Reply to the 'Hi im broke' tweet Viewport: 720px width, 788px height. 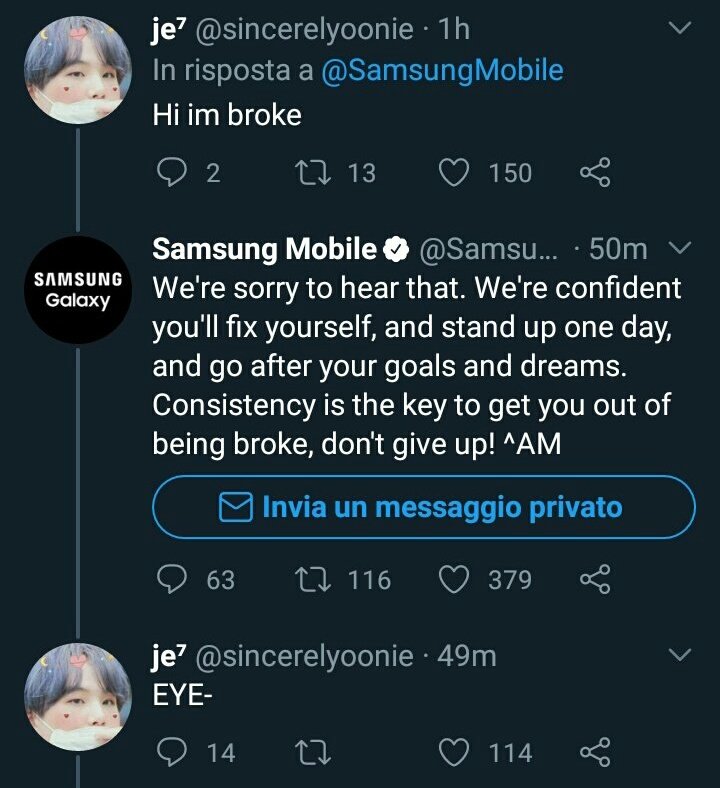pos(173,173)
